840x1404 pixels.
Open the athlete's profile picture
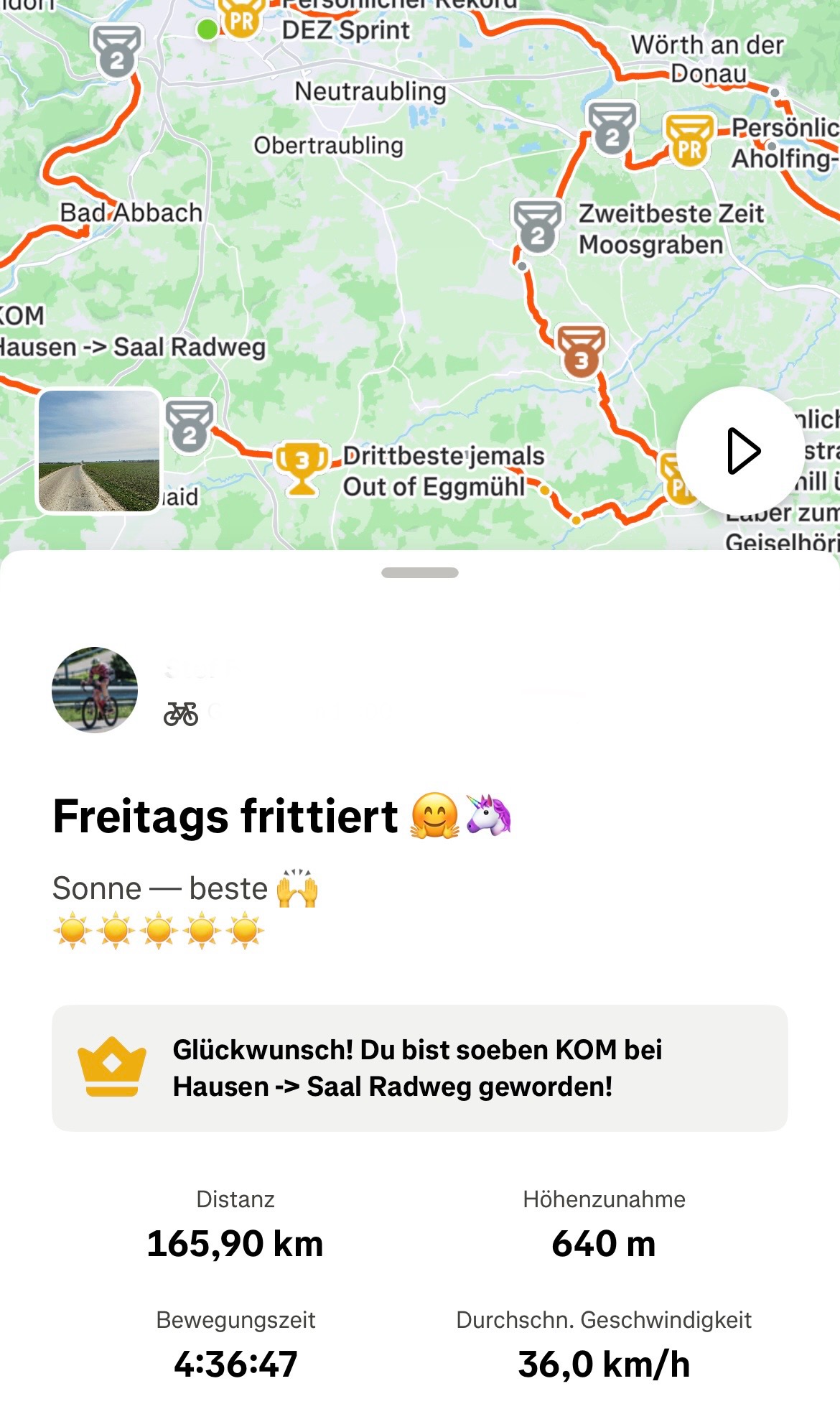pos(95,689)
